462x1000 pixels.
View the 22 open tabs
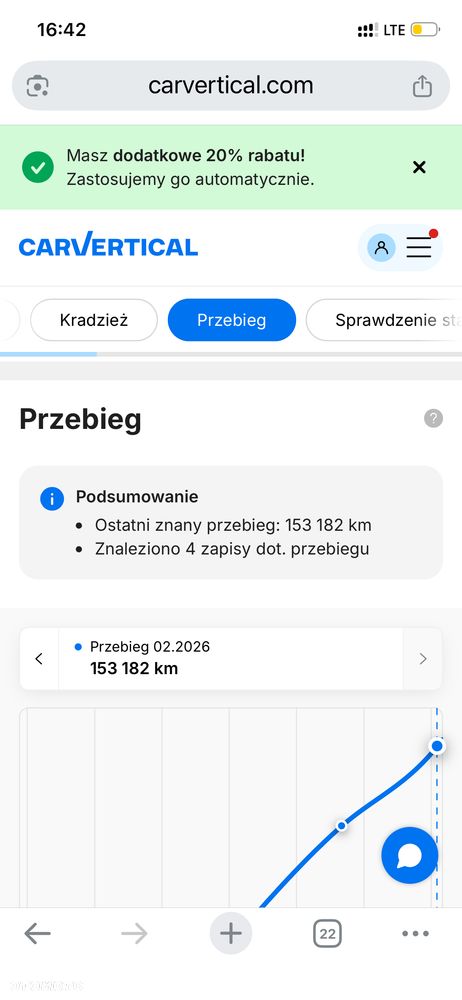(x=327, y=934)
